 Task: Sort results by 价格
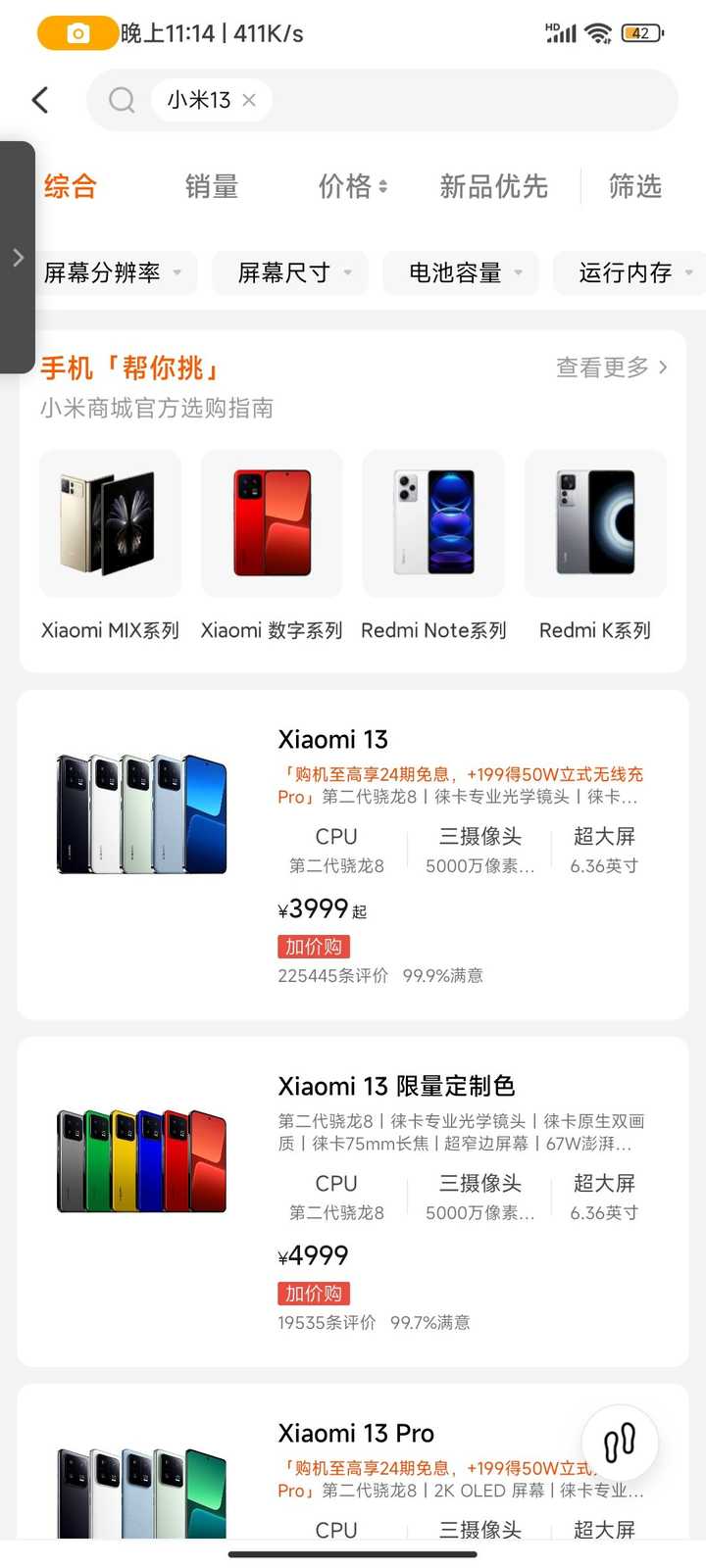pos(352,186)
